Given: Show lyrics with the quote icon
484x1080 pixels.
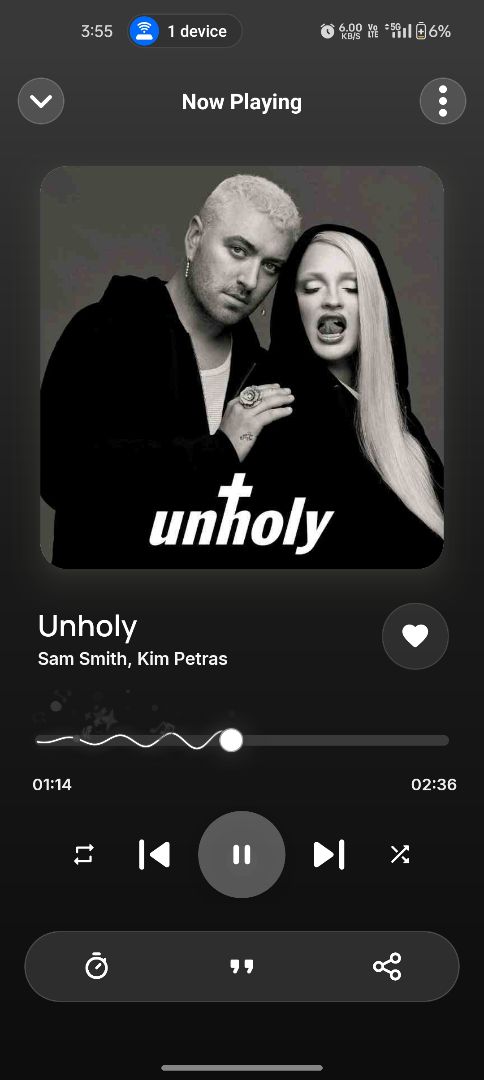Looking at the screenshot, I should (x=242, y=967).
